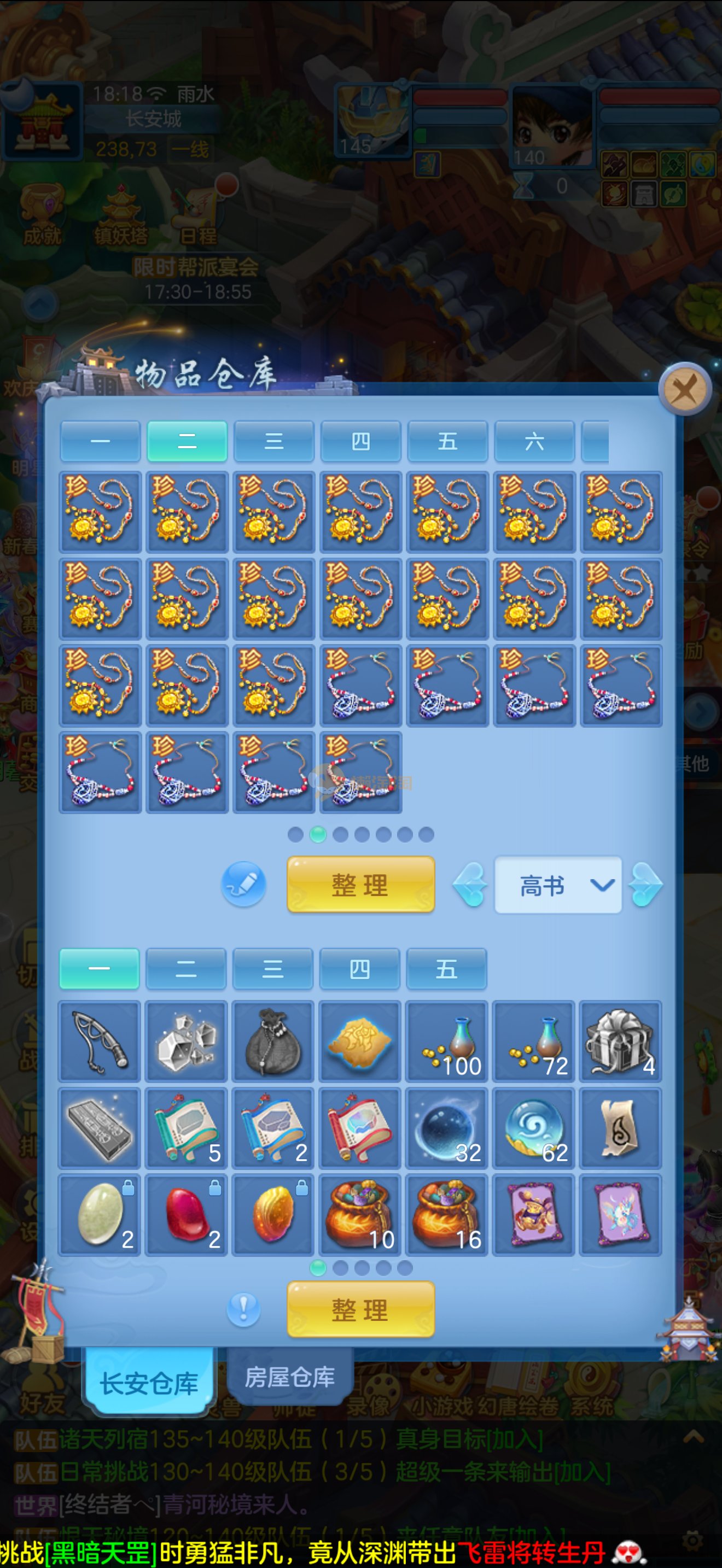Tap the exclamation info icon
Image resolution: width=722 pixels, height=1568 pixels.
tap(243, 1309)
